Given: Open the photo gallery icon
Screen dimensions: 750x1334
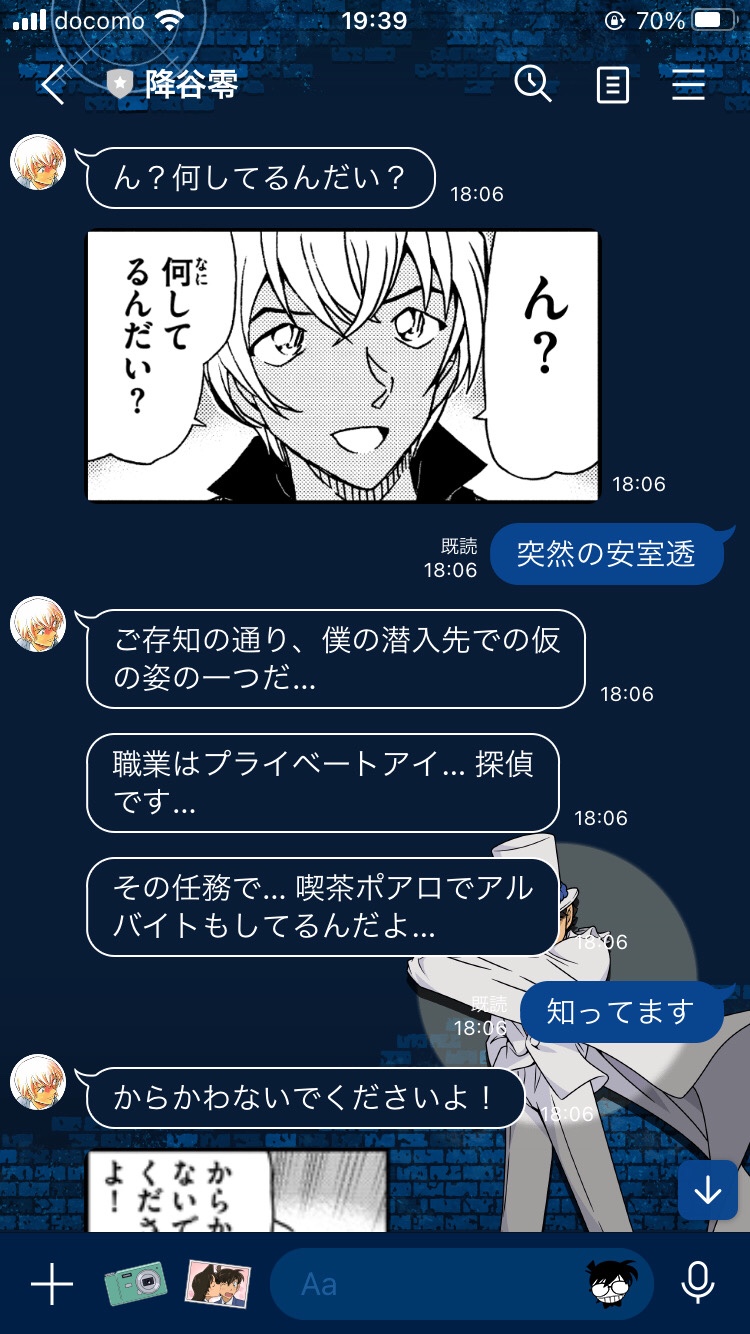Looking at the screenshot, I should point(218,1283).
